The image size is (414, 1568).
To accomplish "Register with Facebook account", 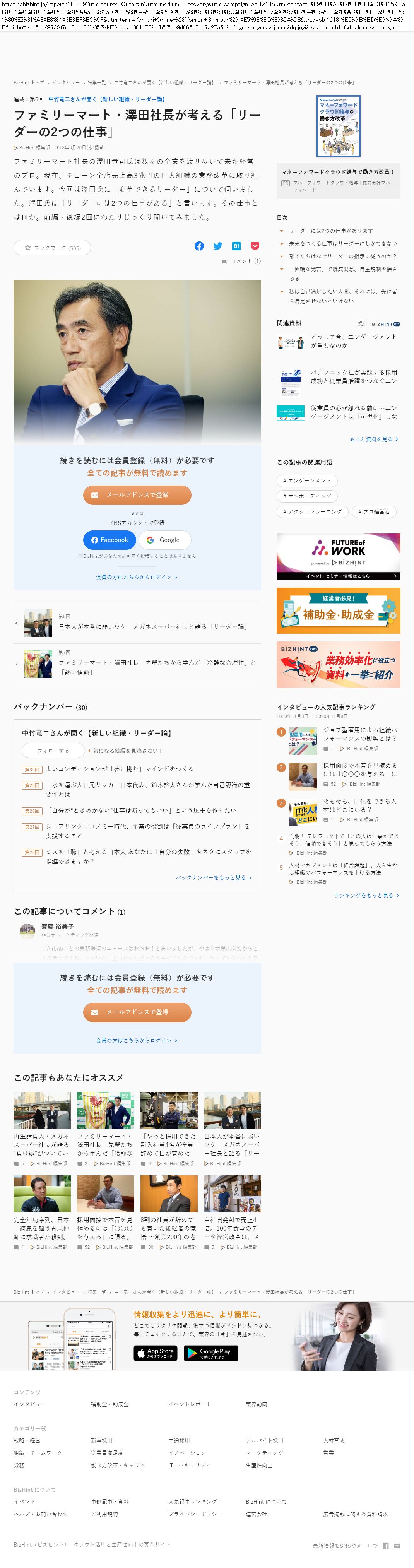I will pyautogui.click(x=109, y=540).
